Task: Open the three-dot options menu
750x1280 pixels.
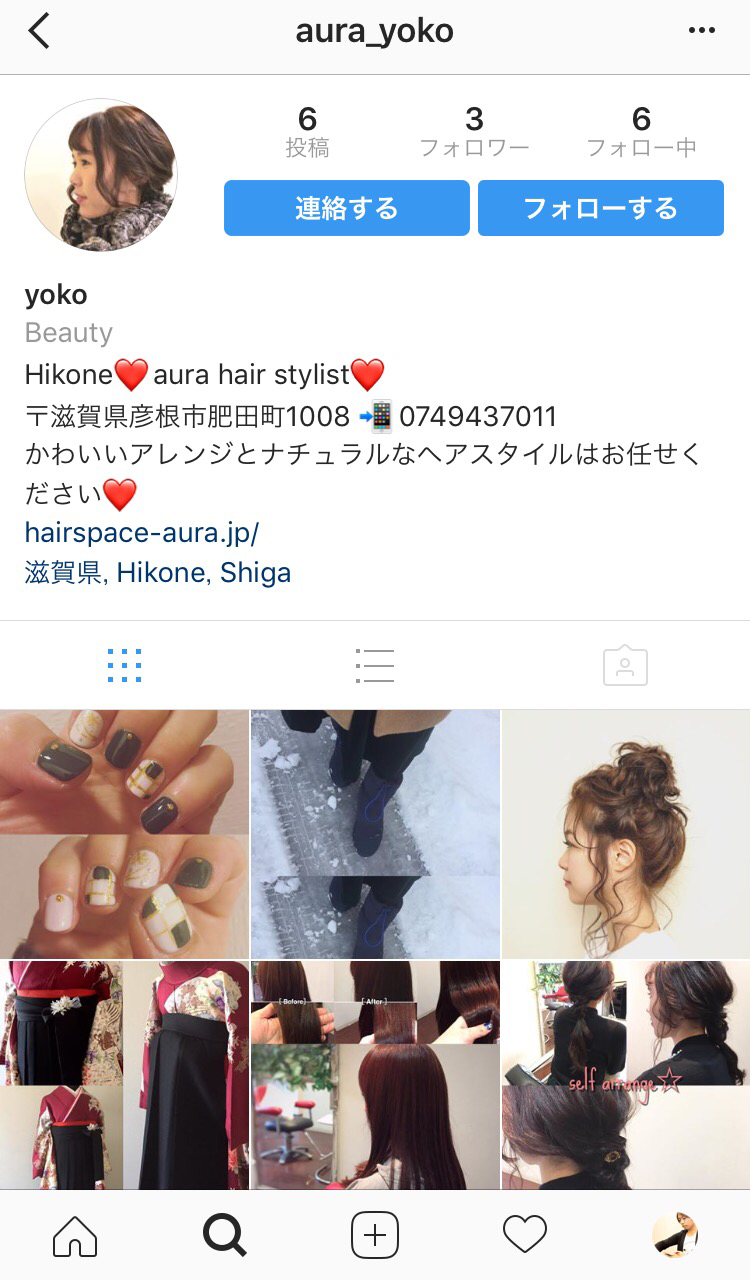Action: pos(702,31)
